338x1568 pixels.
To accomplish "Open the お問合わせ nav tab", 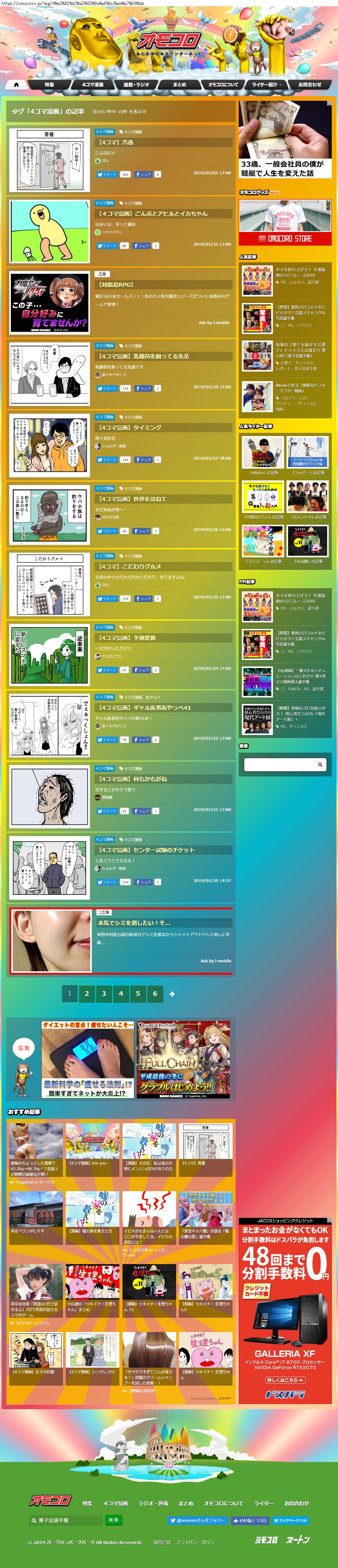I will tap(309, 85).
